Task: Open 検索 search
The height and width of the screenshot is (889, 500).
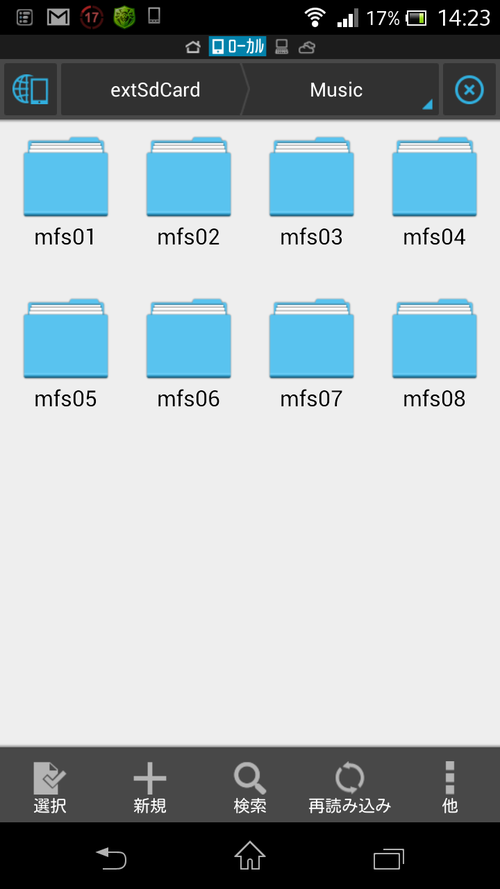Action: point(250,787)
